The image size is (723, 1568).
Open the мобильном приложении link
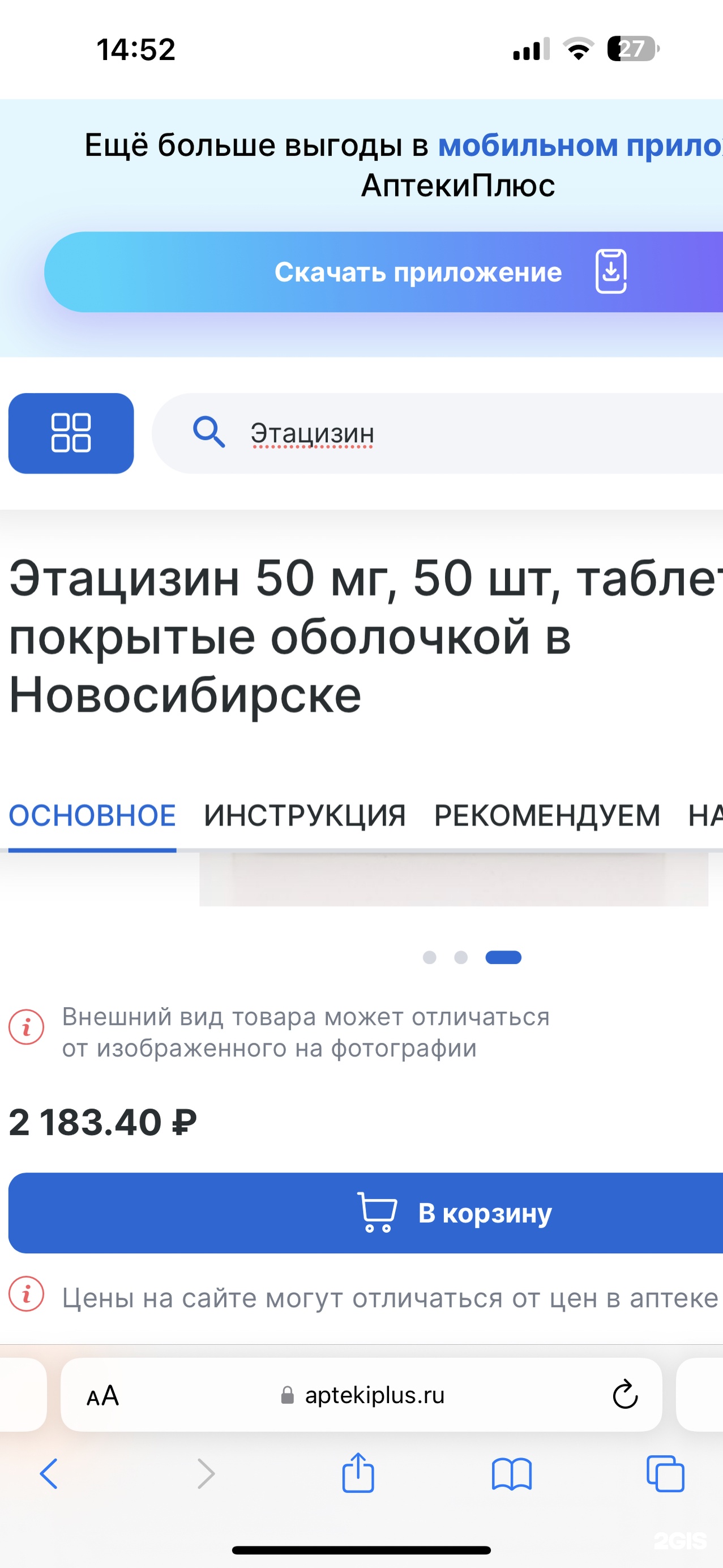point(578,146)
